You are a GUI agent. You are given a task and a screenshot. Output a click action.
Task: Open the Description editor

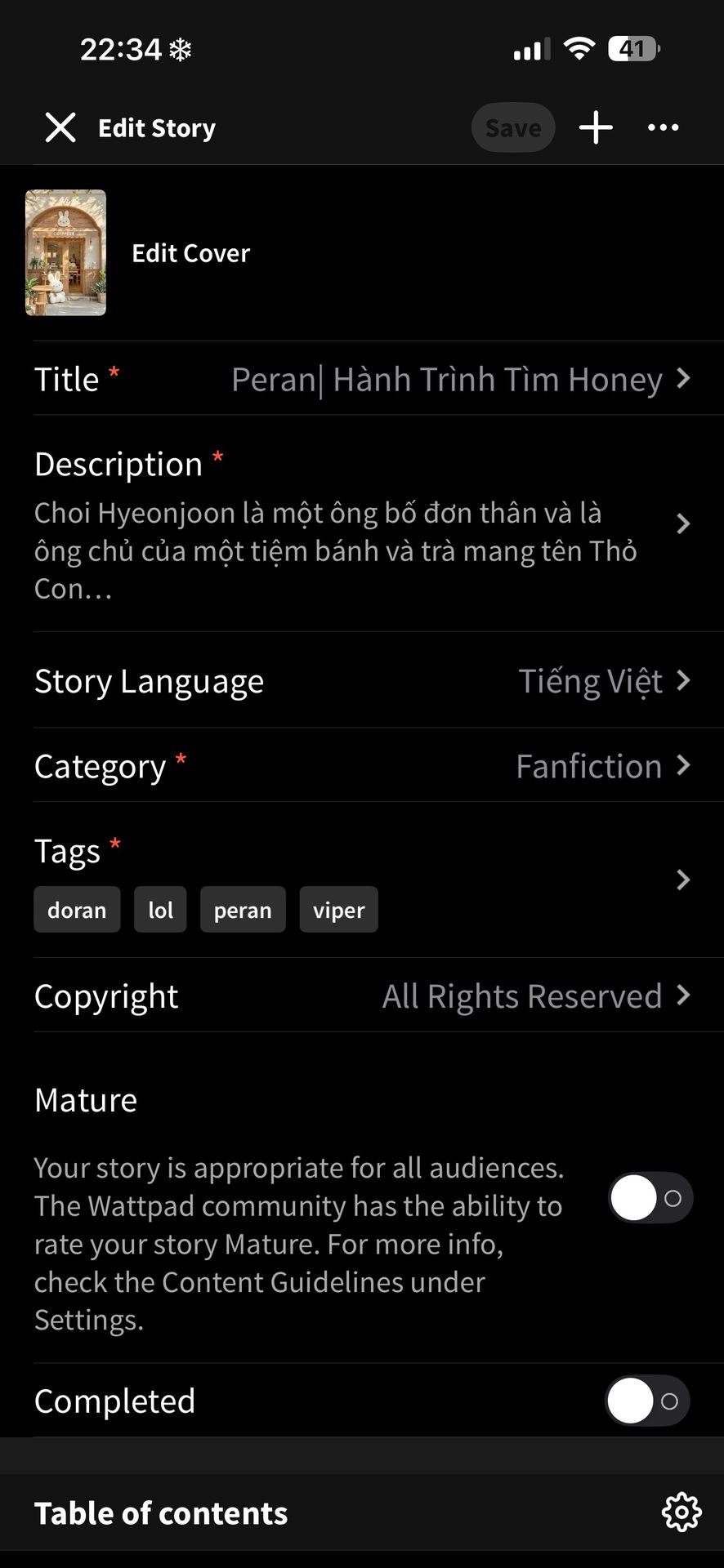tap(362, 523)
